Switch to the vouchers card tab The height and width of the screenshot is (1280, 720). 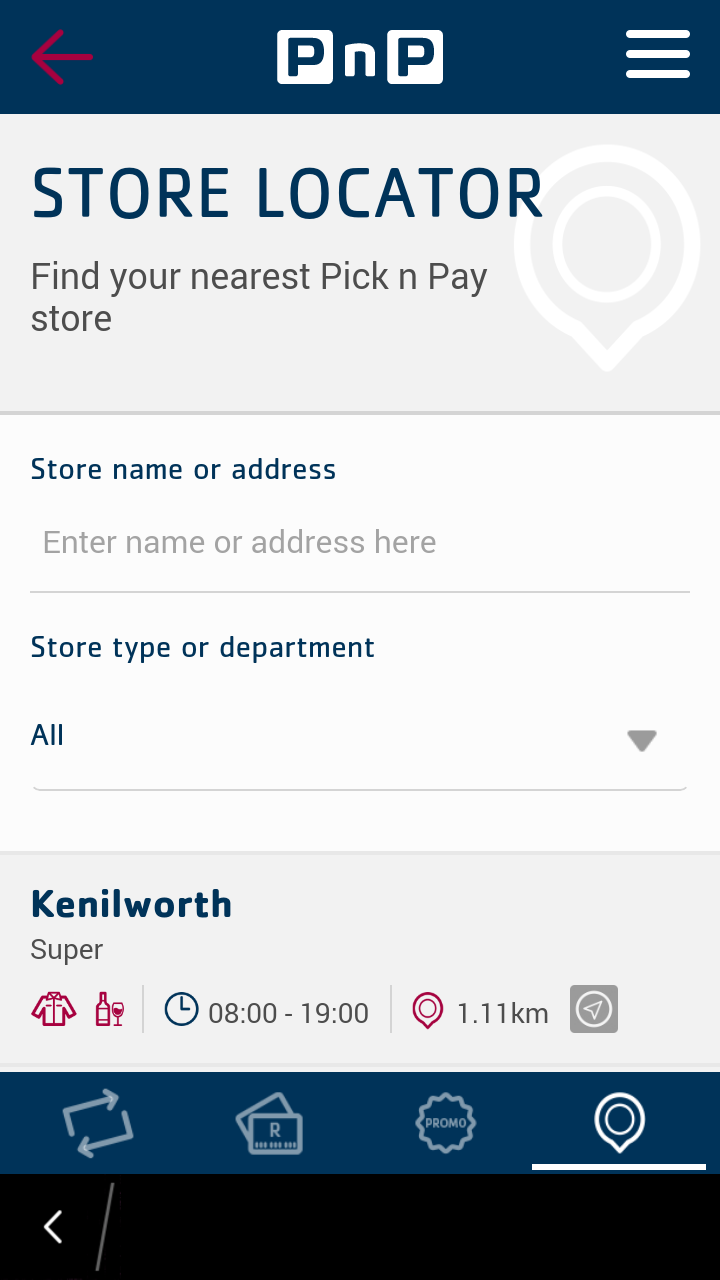pyautogui.click(x=270, y=1123)
